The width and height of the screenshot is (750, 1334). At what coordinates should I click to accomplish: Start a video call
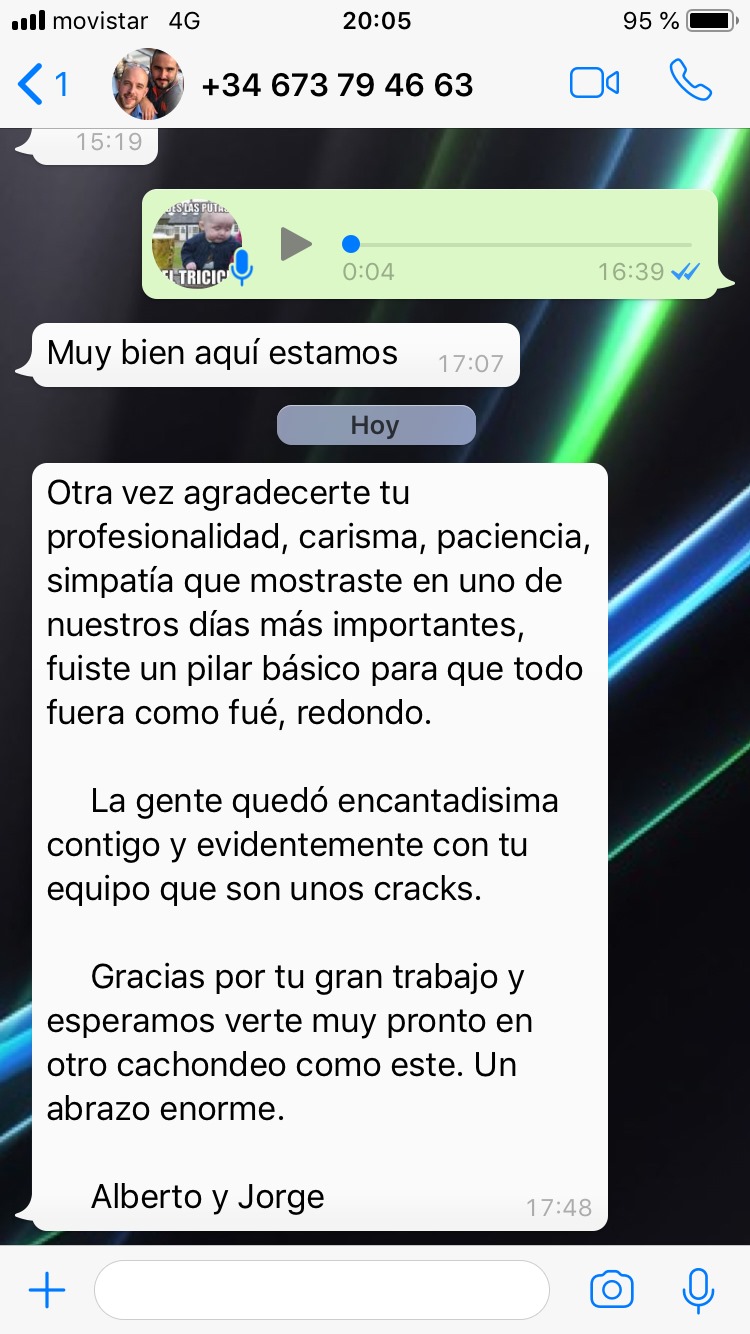pos(594,83)
